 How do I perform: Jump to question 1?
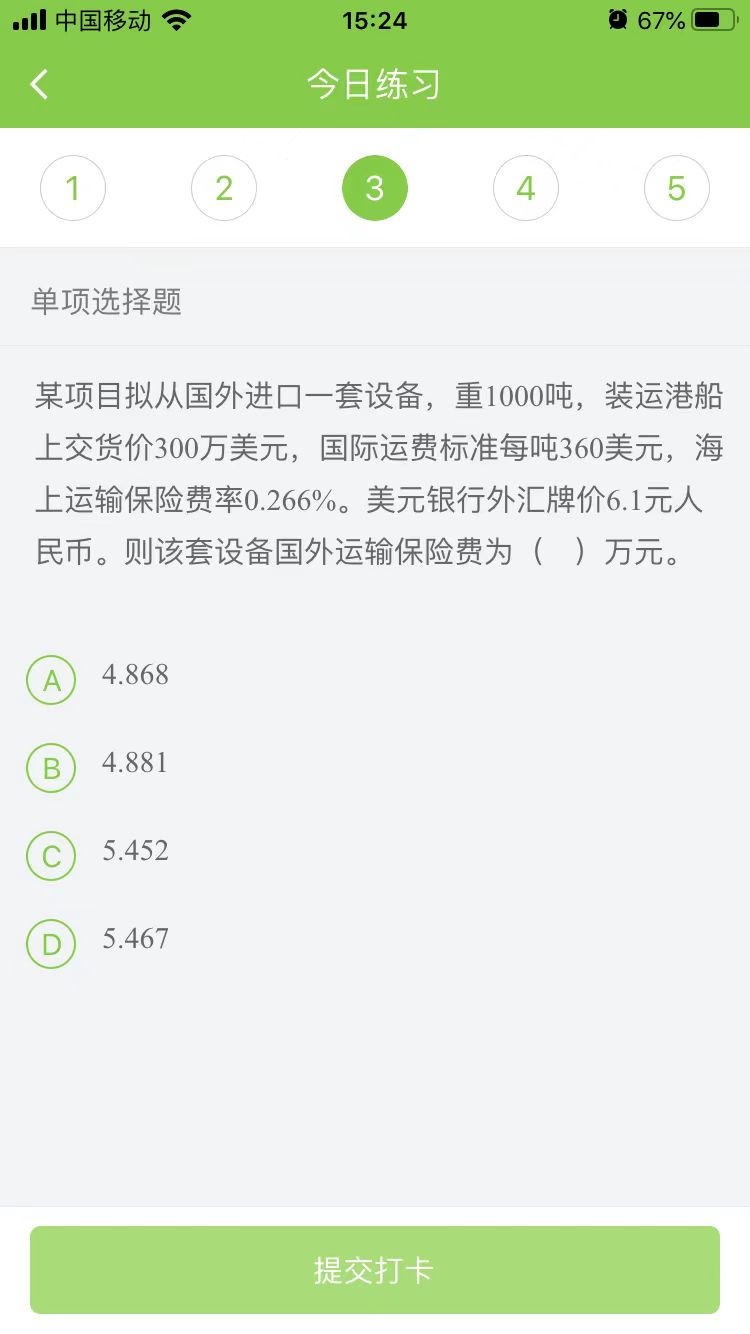(73, 188)
